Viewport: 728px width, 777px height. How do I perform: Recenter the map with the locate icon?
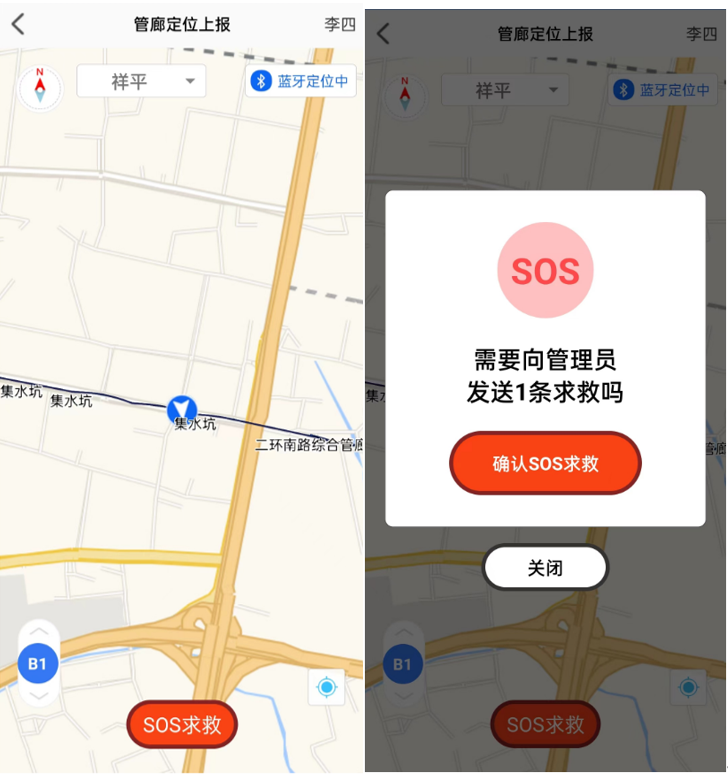326,688
